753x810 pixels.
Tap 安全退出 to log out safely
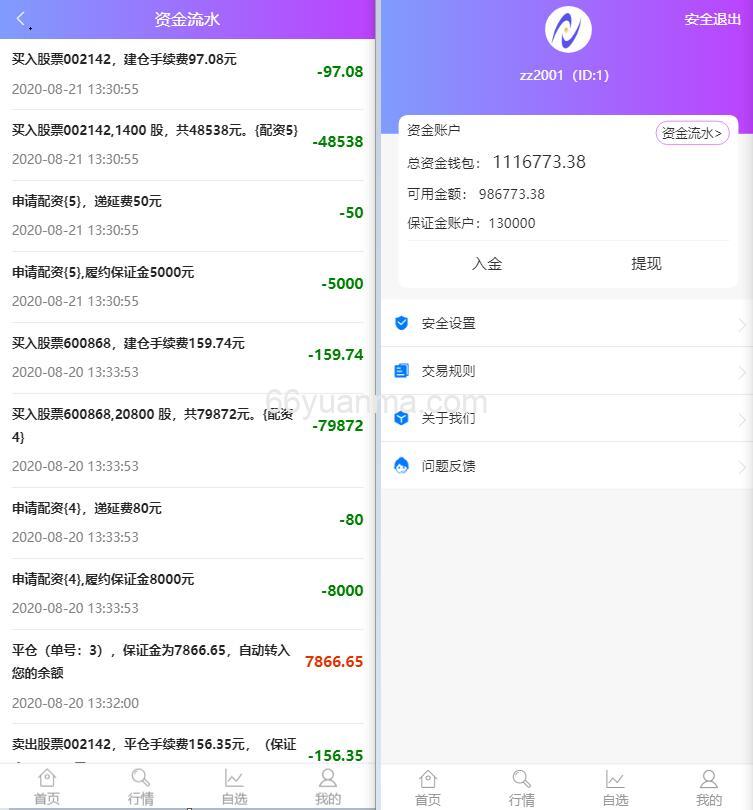[713, 19]
